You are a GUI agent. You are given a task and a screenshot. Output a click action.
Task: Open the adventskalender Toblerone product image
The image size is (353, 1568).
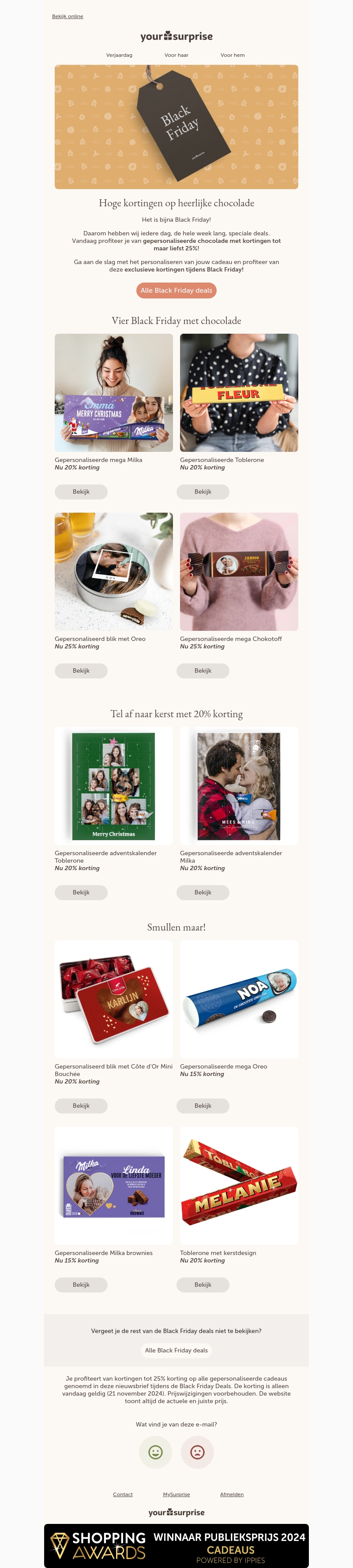(x=113, y=786)
